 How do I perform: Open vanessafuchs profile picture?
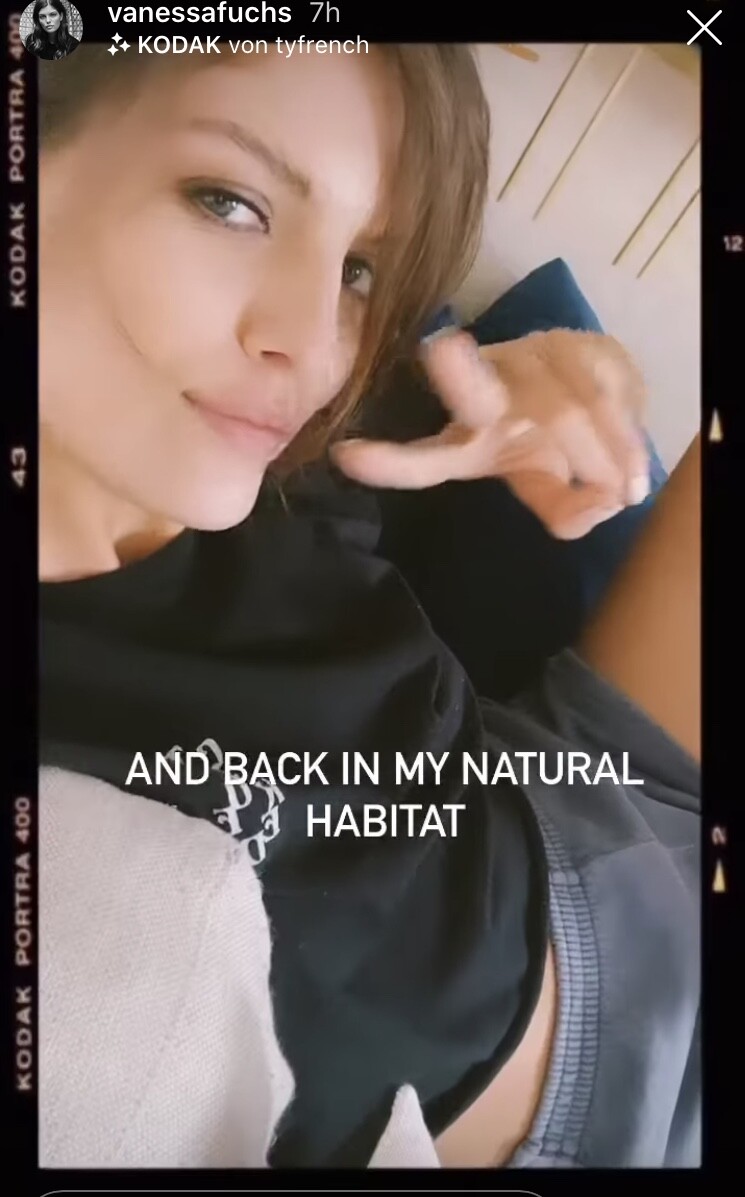[51, 28]
